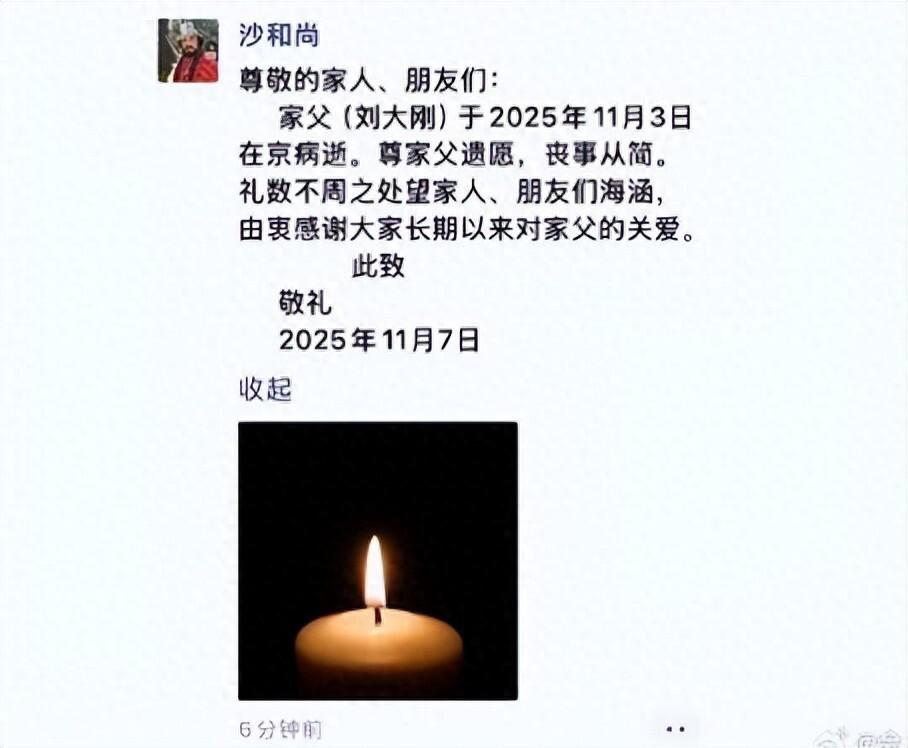Collapse the post with 收起
The image size is (908, 748).
[264, 389]
